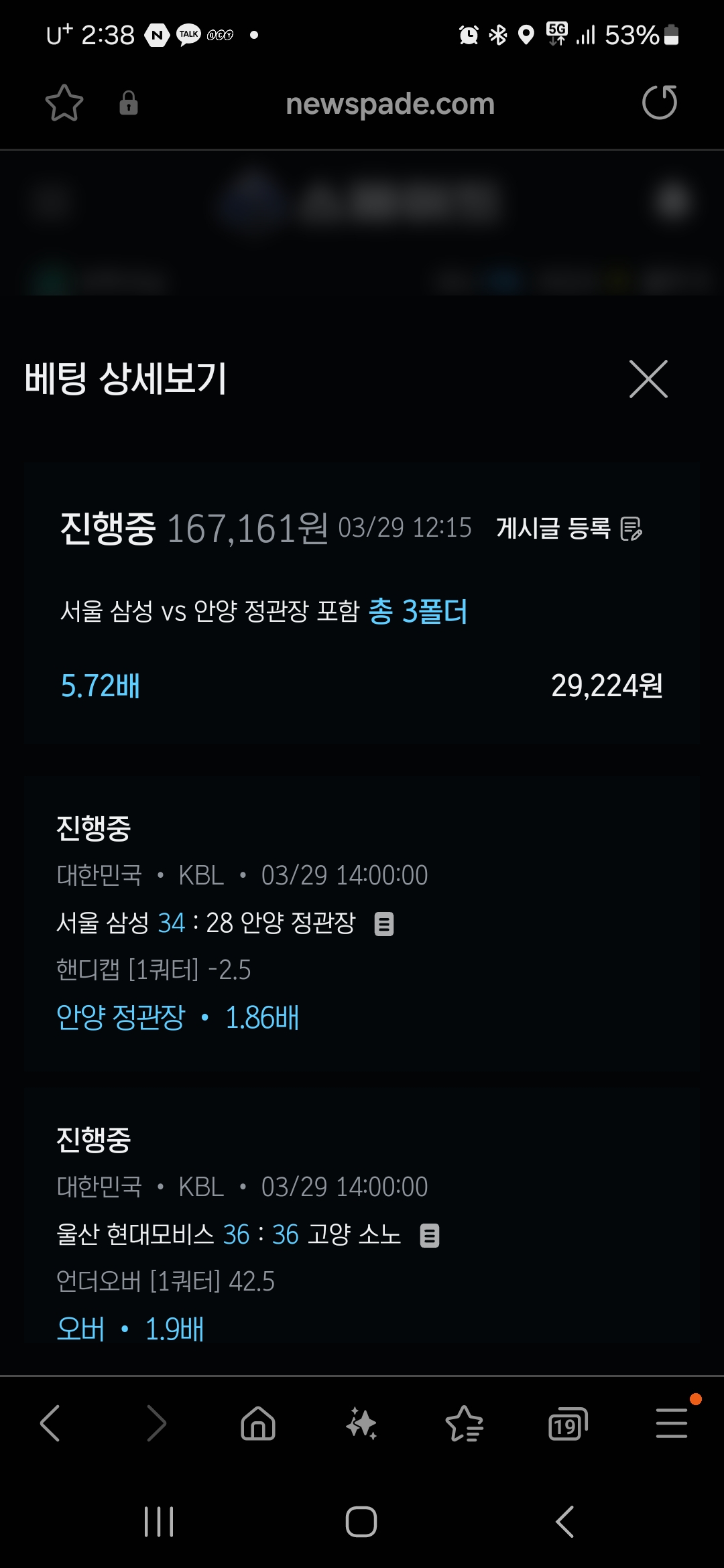Open the browser bookmarks list
This screenshot has width=724, height=1568.
(x=465, y=1423)
